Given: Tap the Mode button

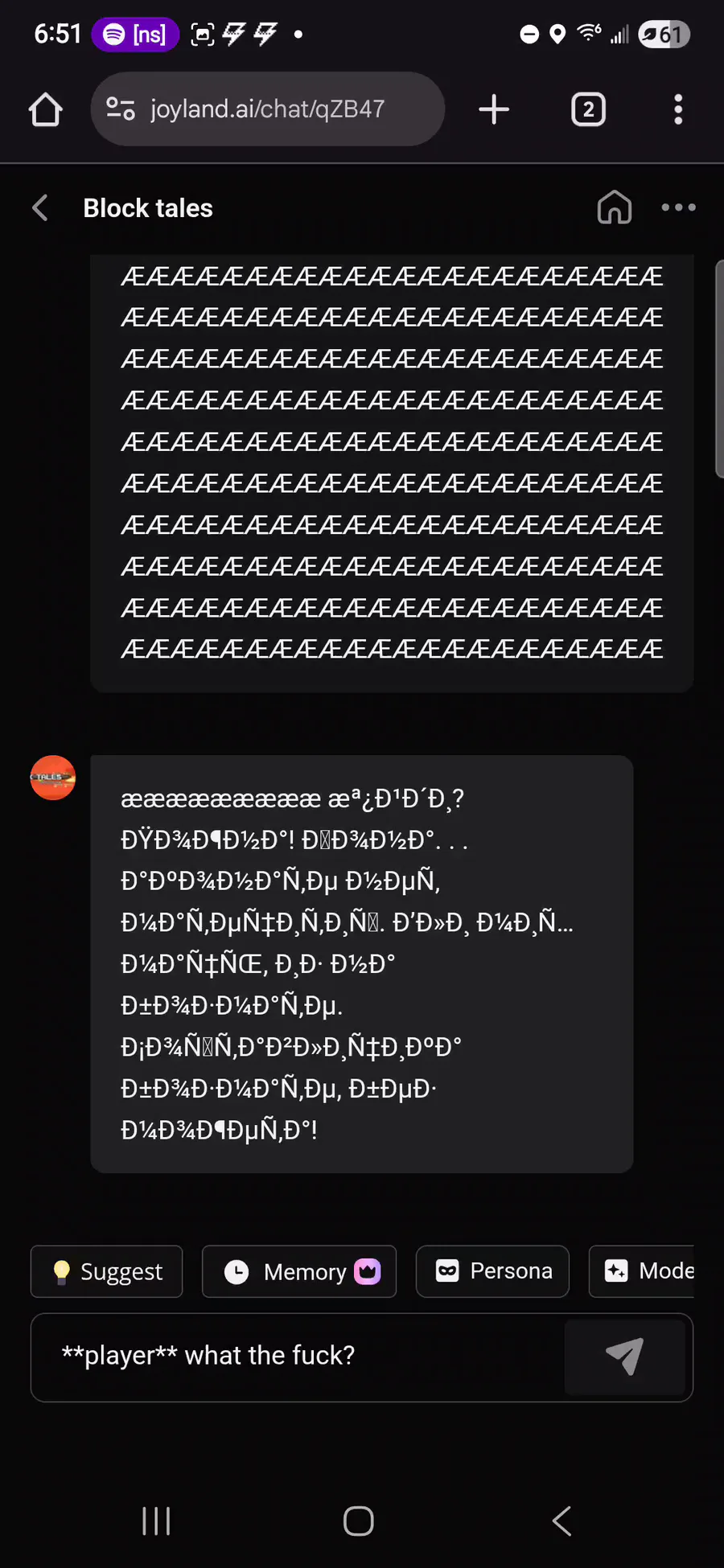Looking at the screenshot, I should [x=642, y=1271].
